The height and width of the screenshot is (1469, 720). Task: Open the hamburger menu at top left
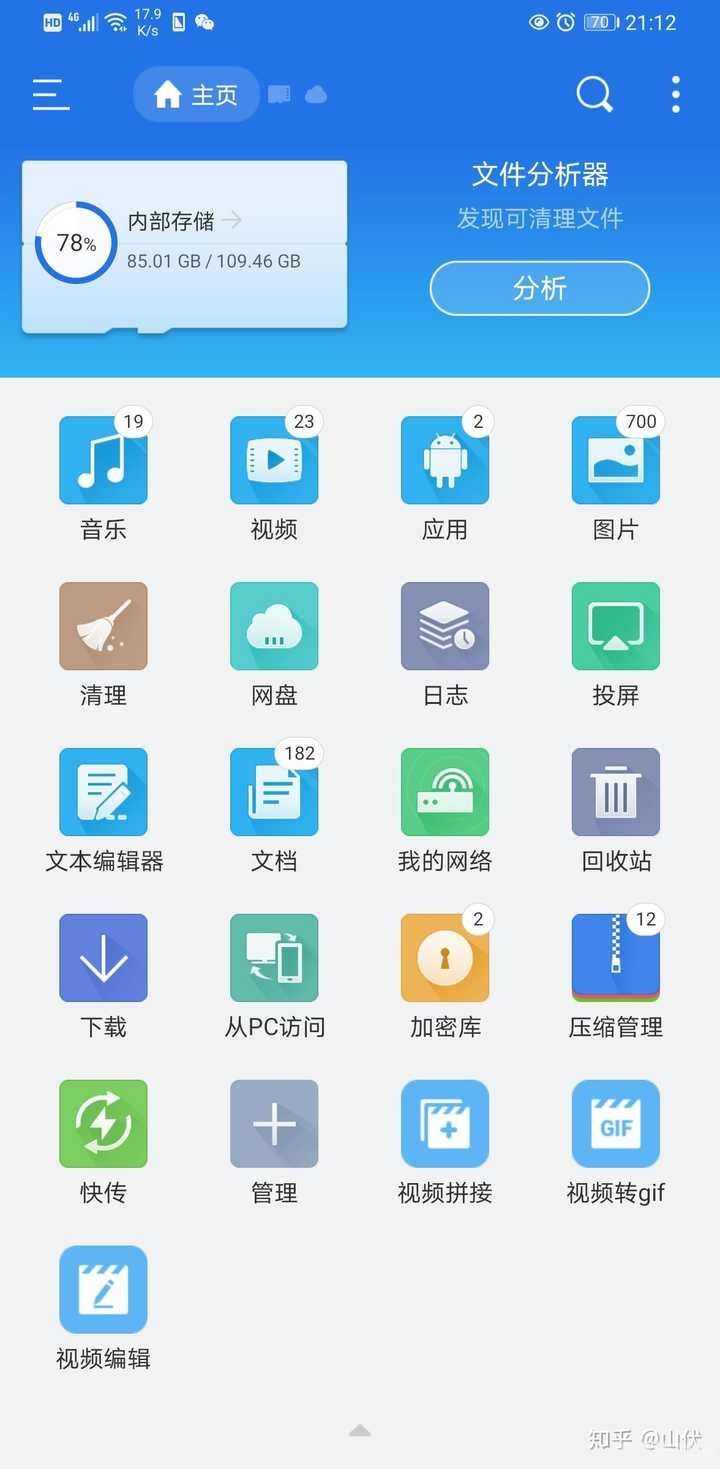[50, 94]
